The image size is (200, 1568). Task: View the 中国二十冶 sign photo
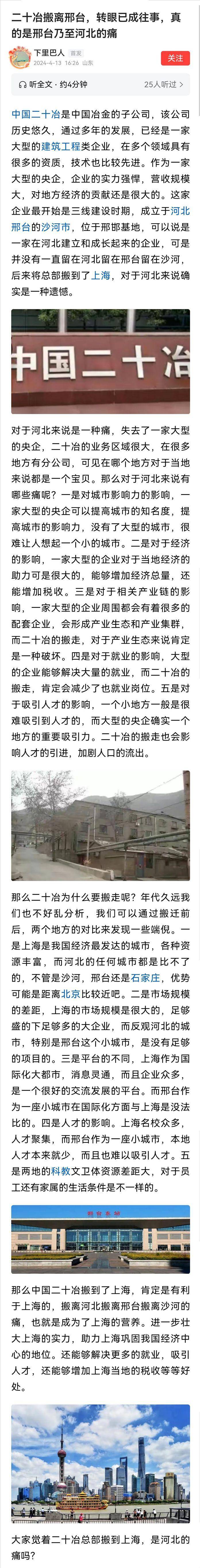[x=100, y=362]
